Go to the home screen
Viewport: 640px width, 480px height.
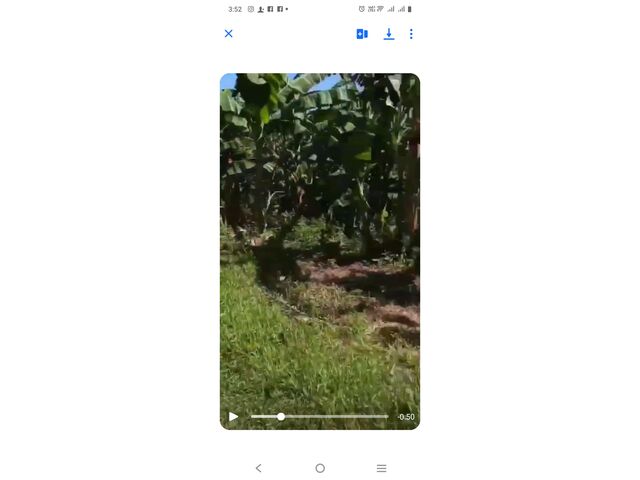click(x=320, y=468)
